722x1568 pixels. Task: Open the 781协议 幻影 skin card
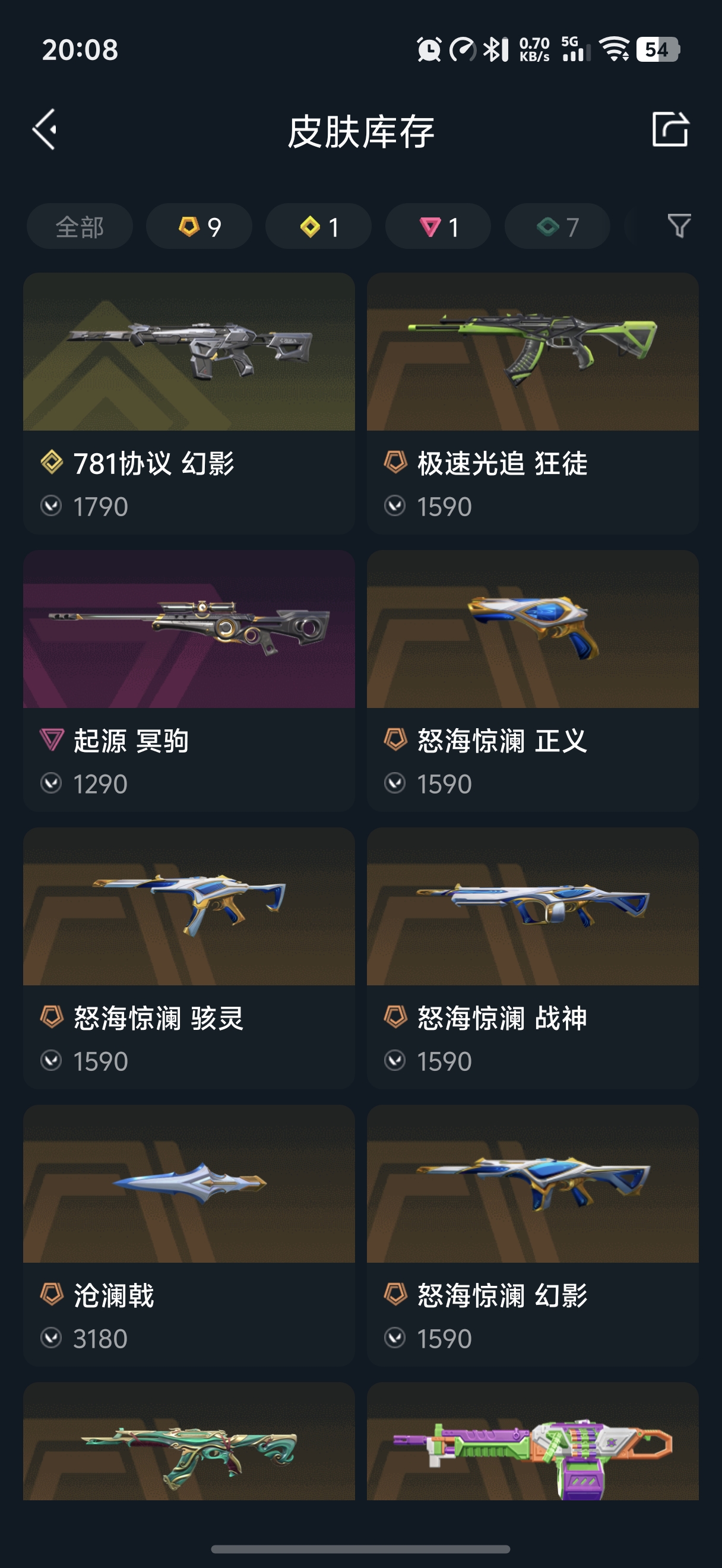tap(189, 403)
